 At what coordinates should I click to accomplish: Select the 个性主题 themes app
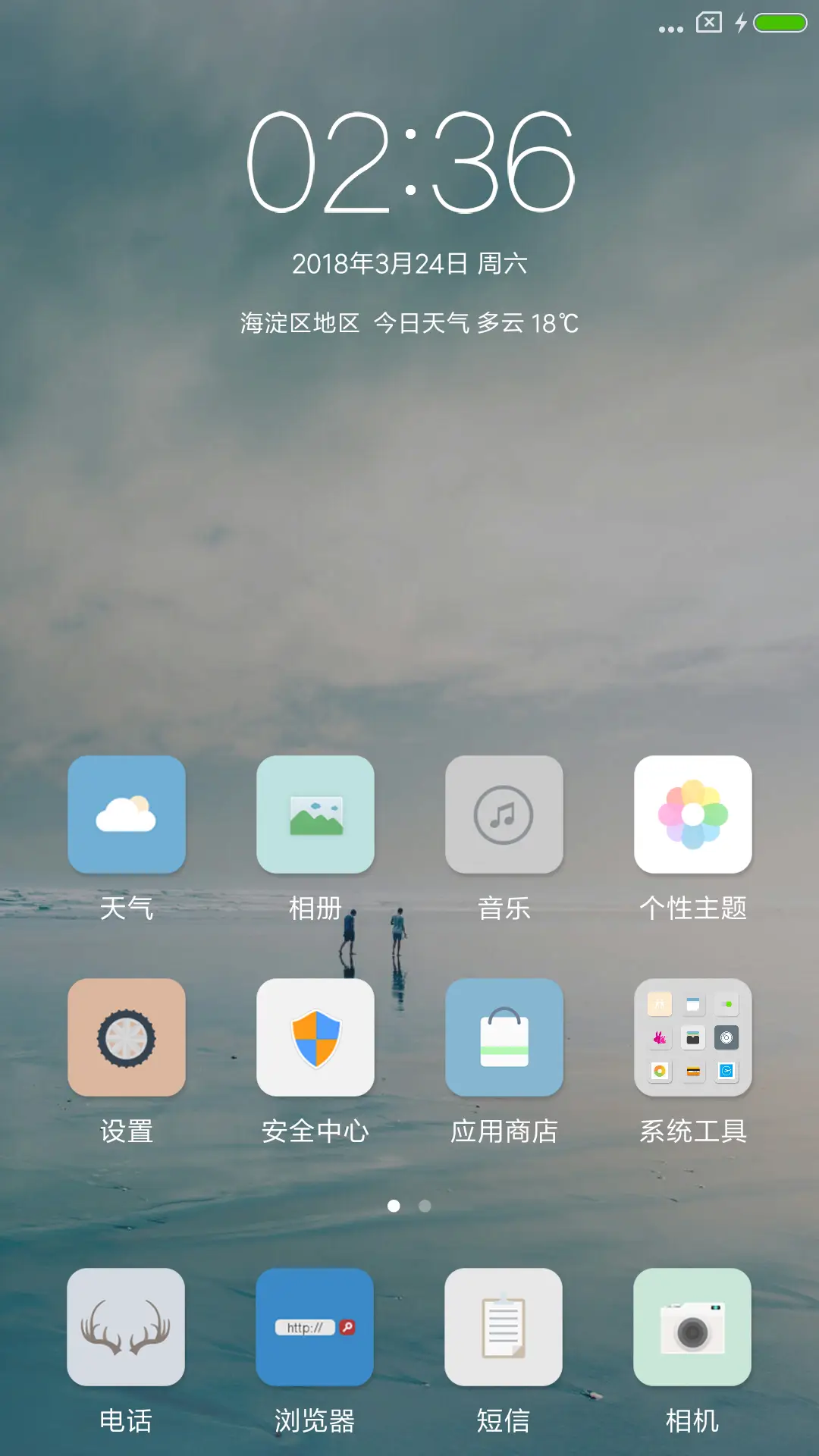[692, 815]
